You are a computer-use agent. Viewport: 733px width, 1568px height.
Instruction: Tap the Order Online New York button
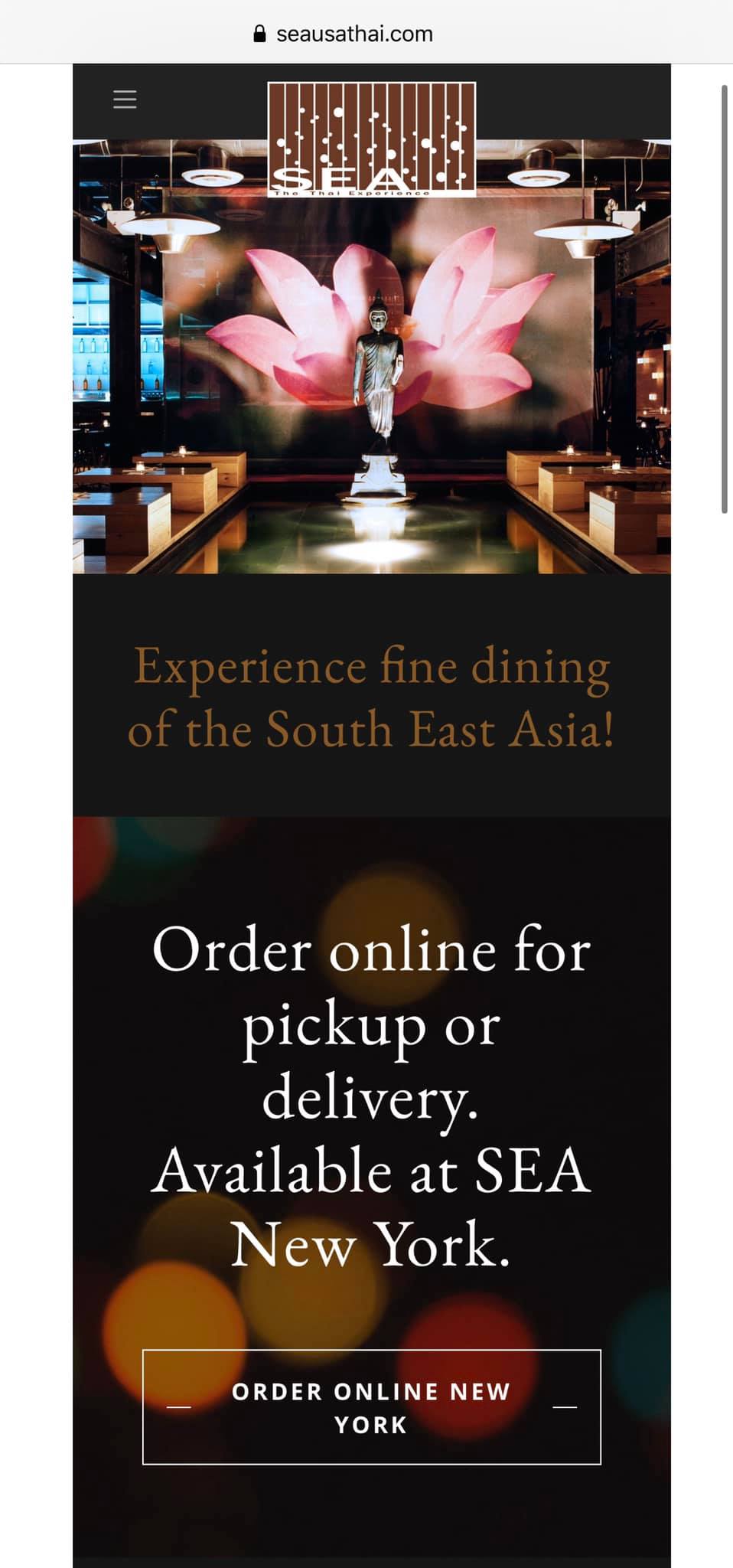(x=371, y=1407)
